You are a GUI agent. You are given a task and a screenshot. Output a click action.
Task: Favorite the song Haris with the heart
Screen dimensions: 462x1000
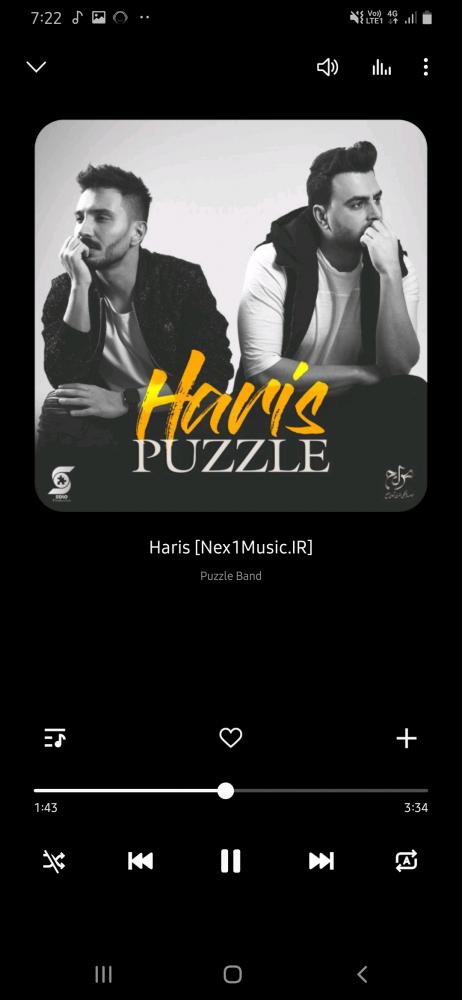pos(230,738)
